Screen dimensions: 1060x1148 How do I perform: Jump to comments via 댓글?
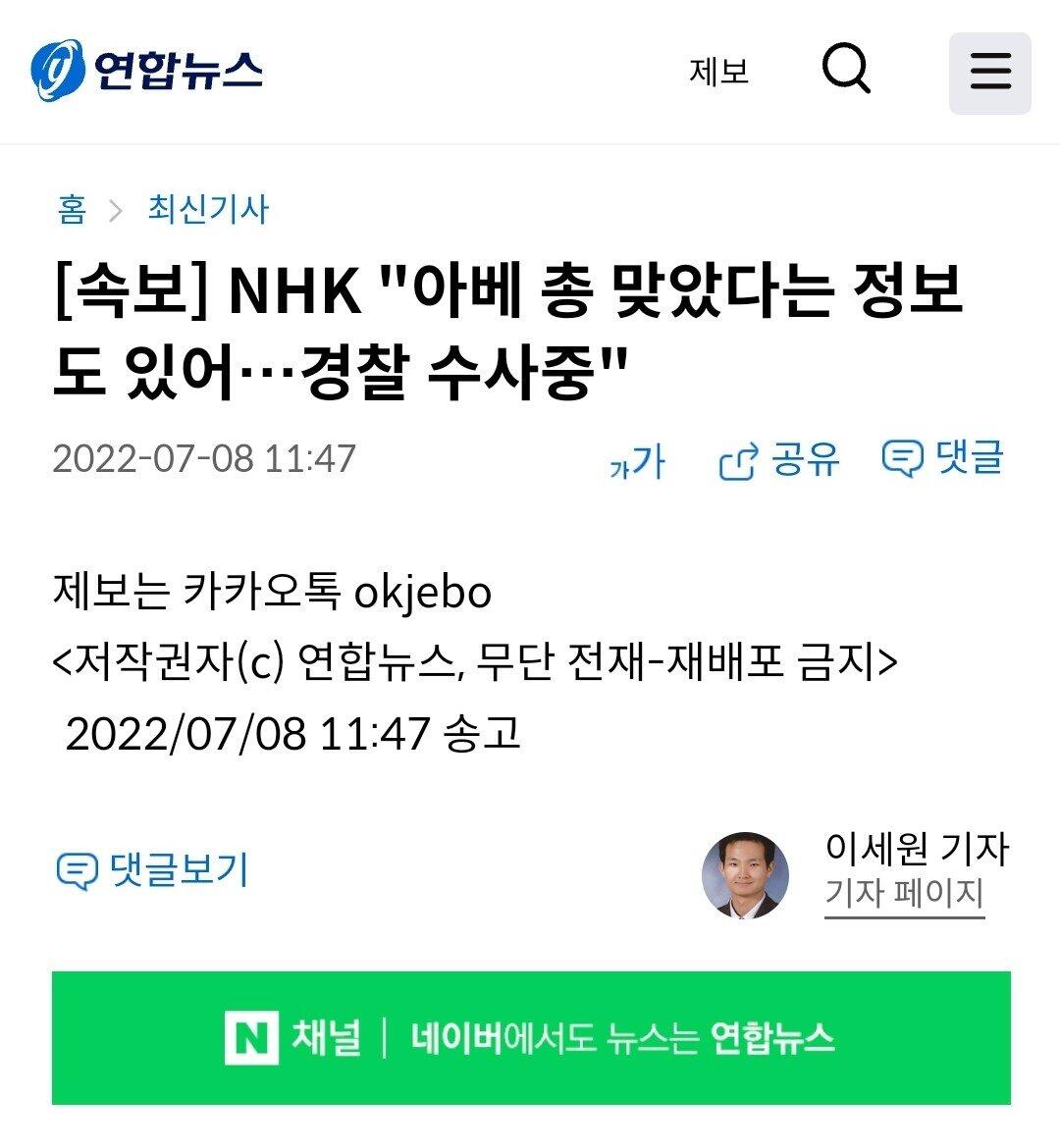click(x=942, y=458)
